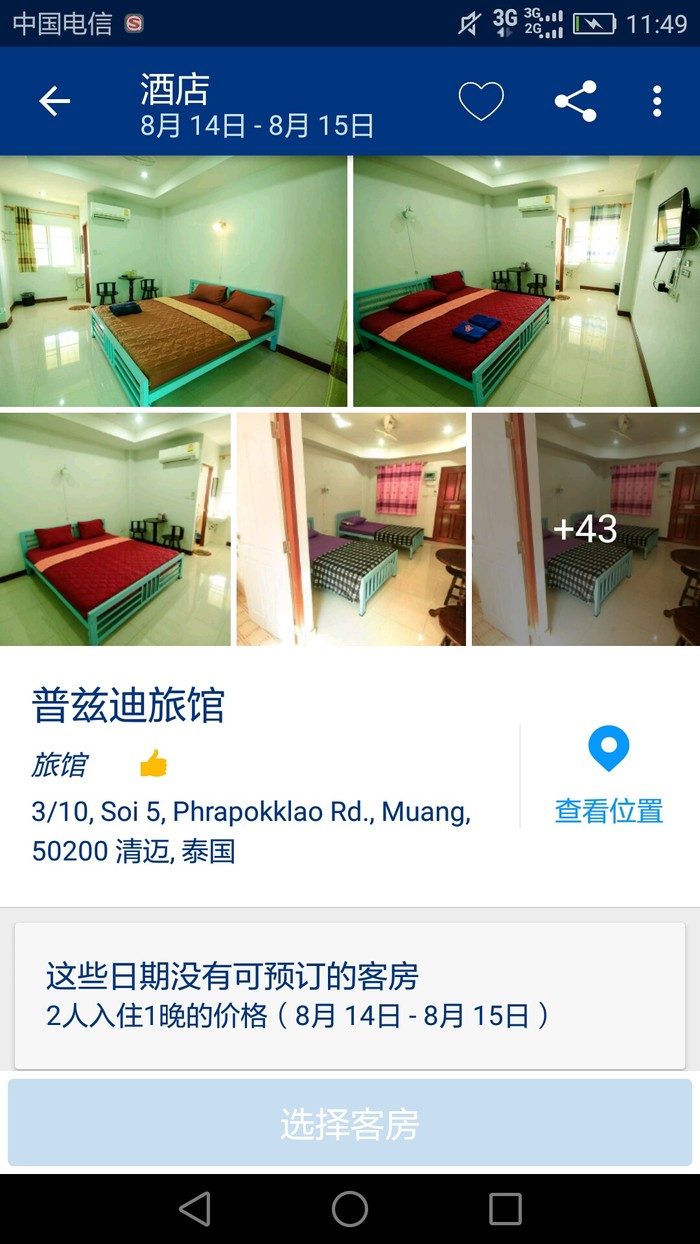Open photo of red bed with blue towels
This screenshot has height=1244, width=700.
(x=526, y=282)
